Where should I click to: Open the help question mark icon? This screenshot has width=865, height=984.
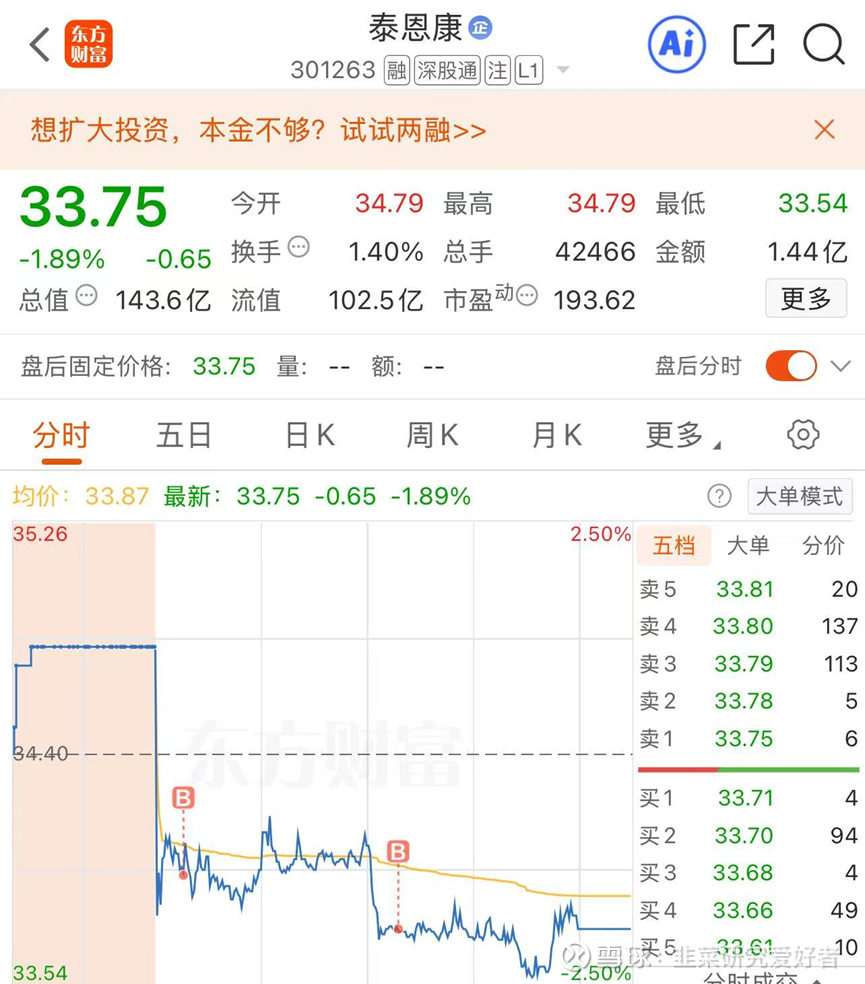719,496
